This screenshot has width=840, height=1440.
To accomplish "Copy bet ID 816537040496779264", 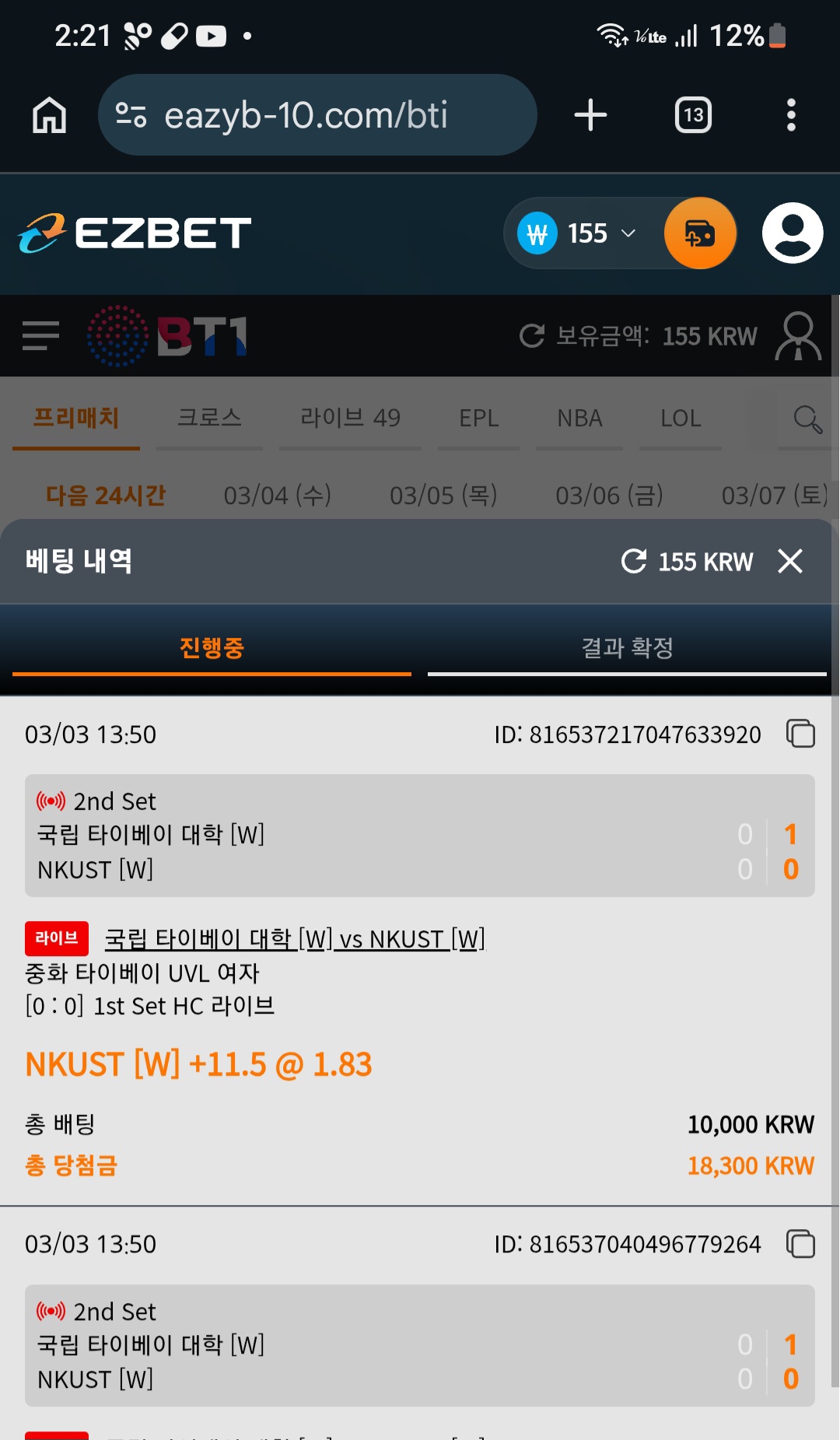I will pyautogui.click(x=800, y=1243).
